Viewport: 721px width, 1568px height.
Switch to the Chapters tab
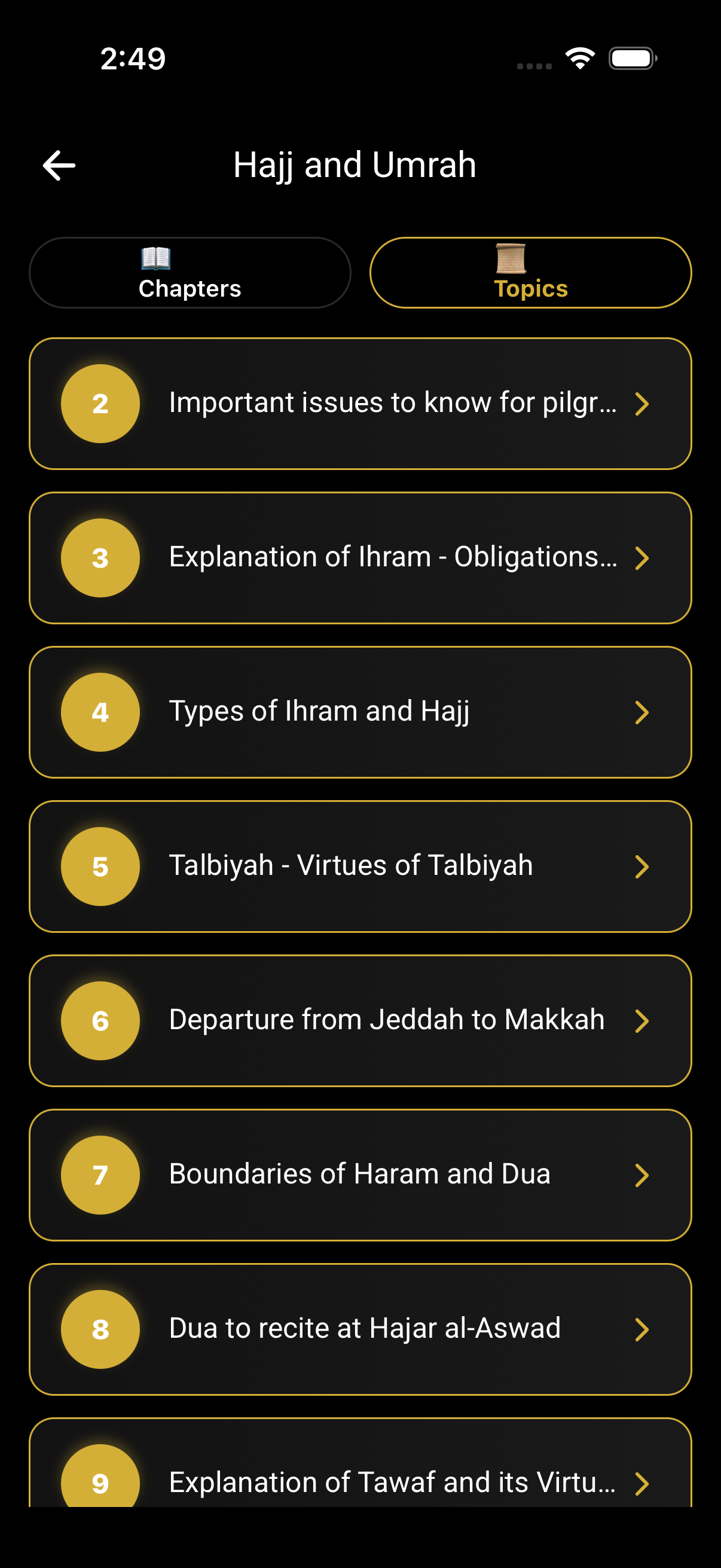coord(190,273)
